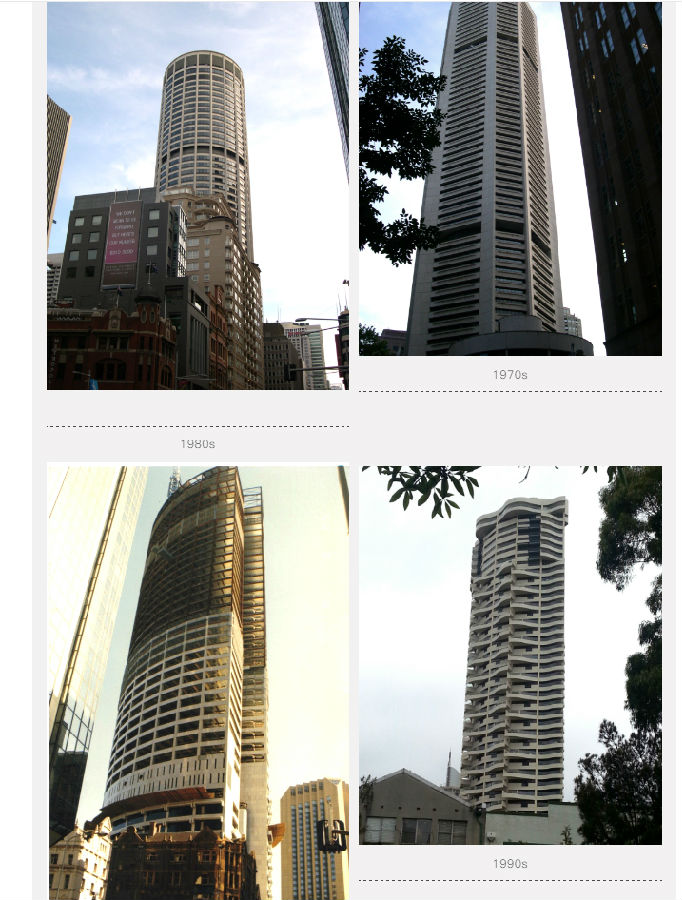This screenshot has width=682, height=900.
Task: View the skyscraper photo captioned 1970s
Action: click(510, 179)
